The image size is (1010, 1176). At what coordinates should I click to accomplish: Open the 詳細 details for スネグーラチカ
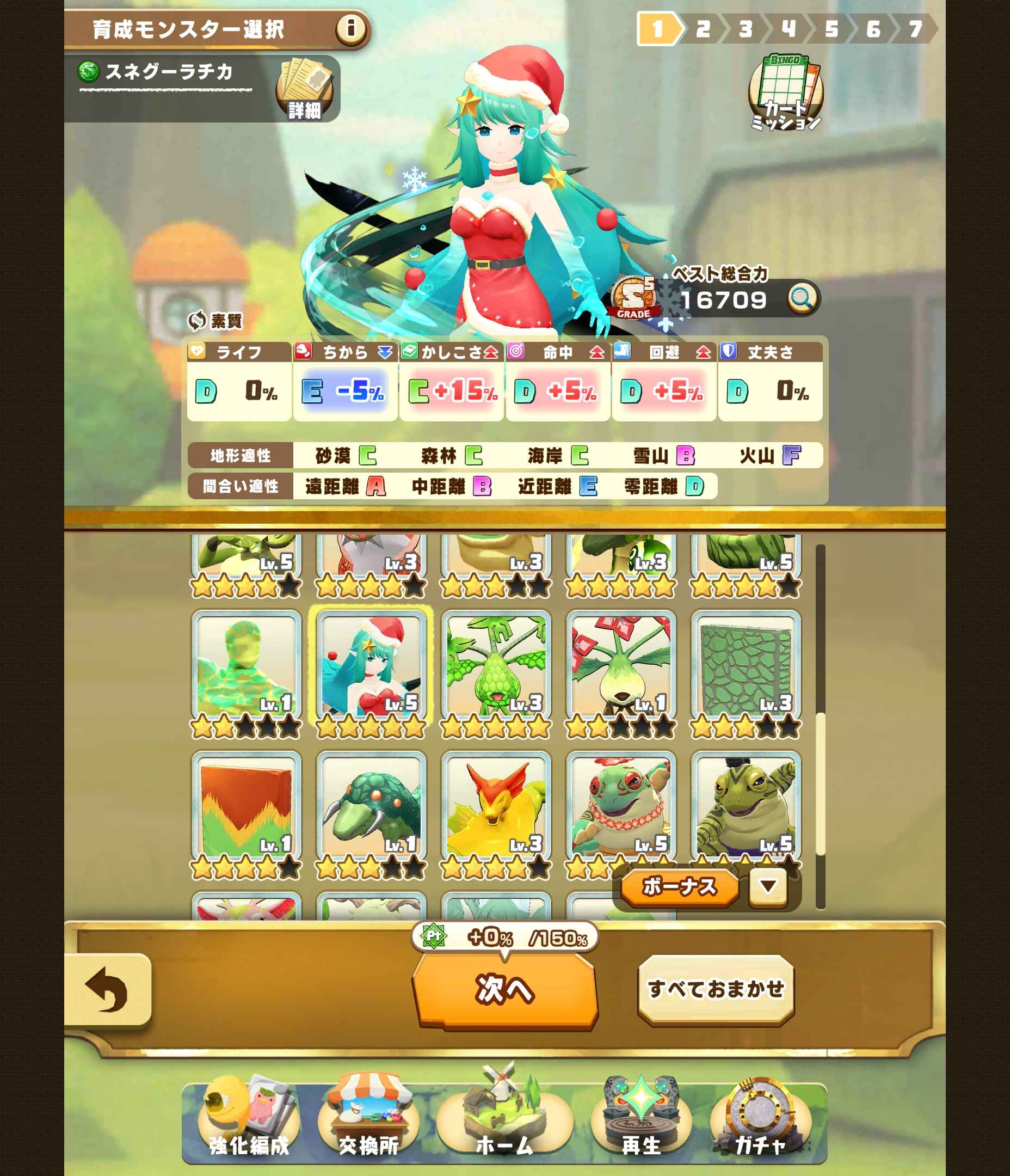[x=305, y=89]
